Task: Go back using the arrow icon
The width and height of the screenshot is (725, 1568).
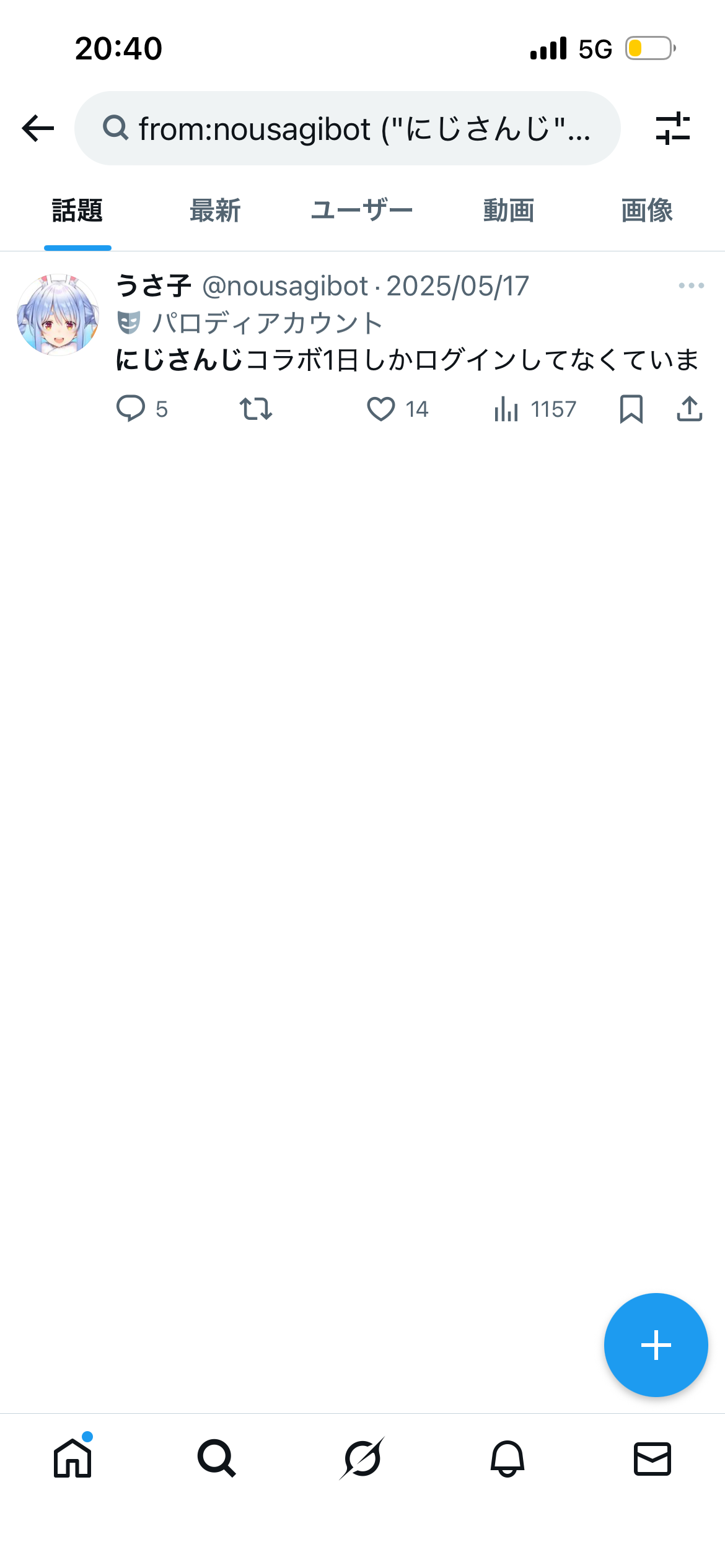Action: coord(38,128)
